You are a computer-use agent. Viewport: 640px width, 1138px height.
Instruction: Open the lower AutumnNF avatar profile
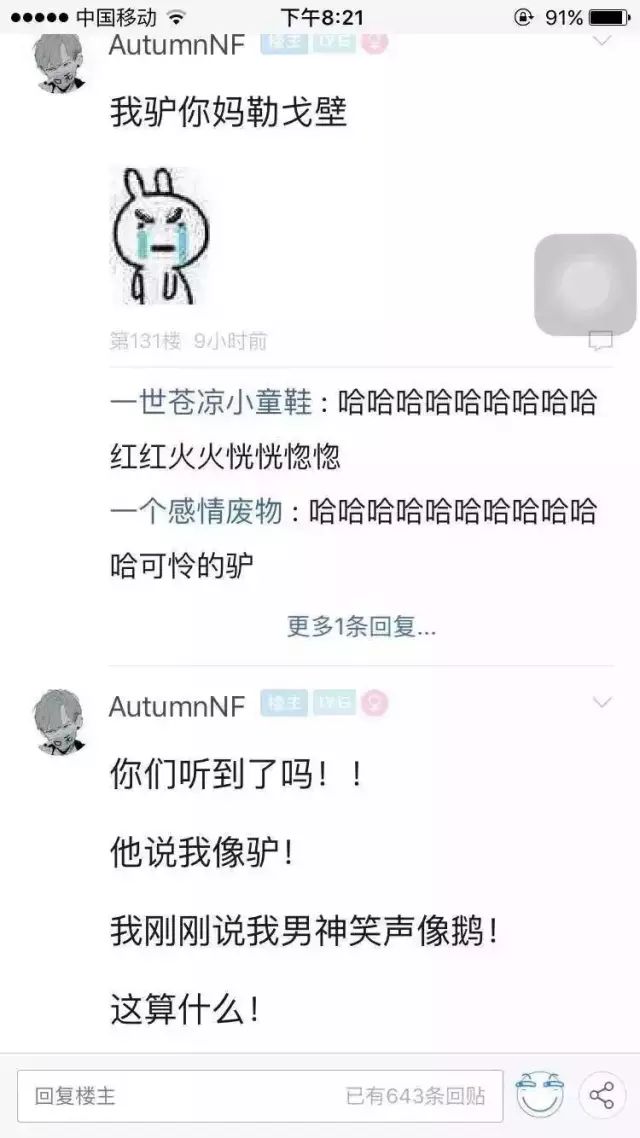[58, 720]
